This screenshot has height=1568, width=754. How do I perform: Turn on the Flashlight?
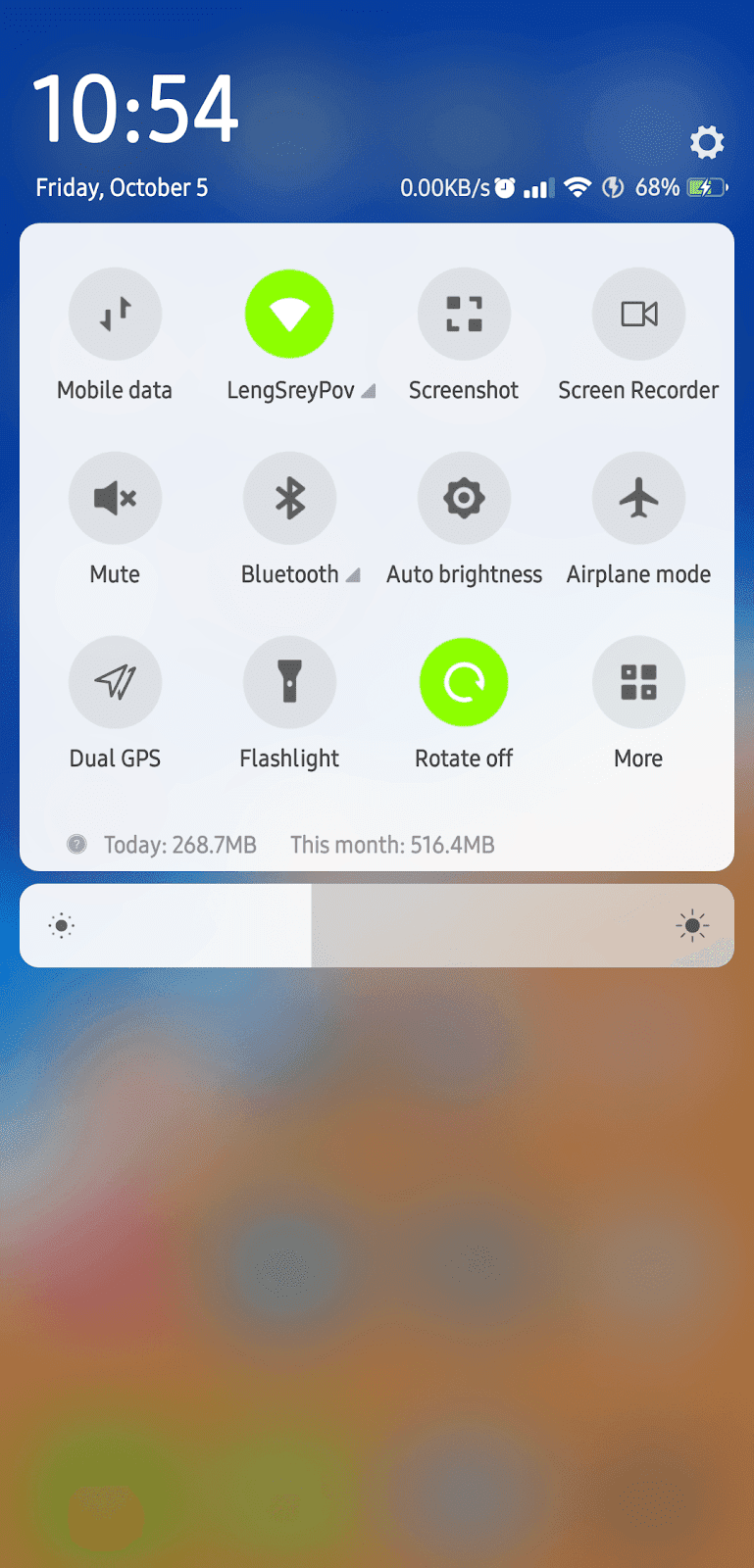(x=289, y=682)
